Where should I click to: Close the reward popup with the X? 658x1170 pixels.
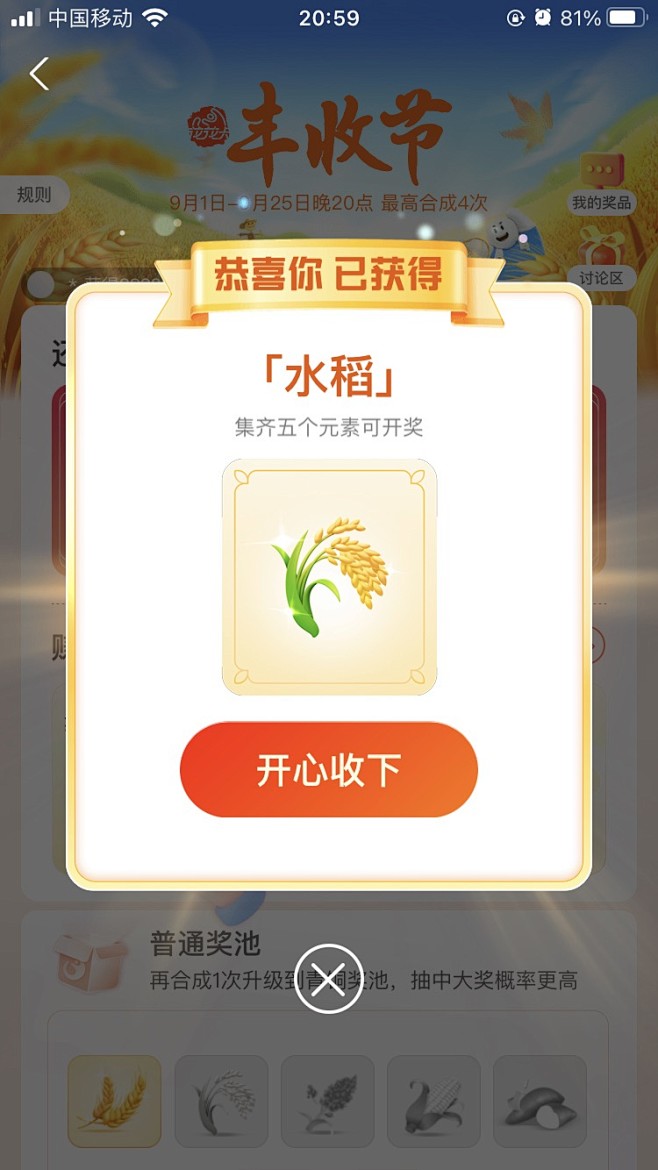coord(328,978)
